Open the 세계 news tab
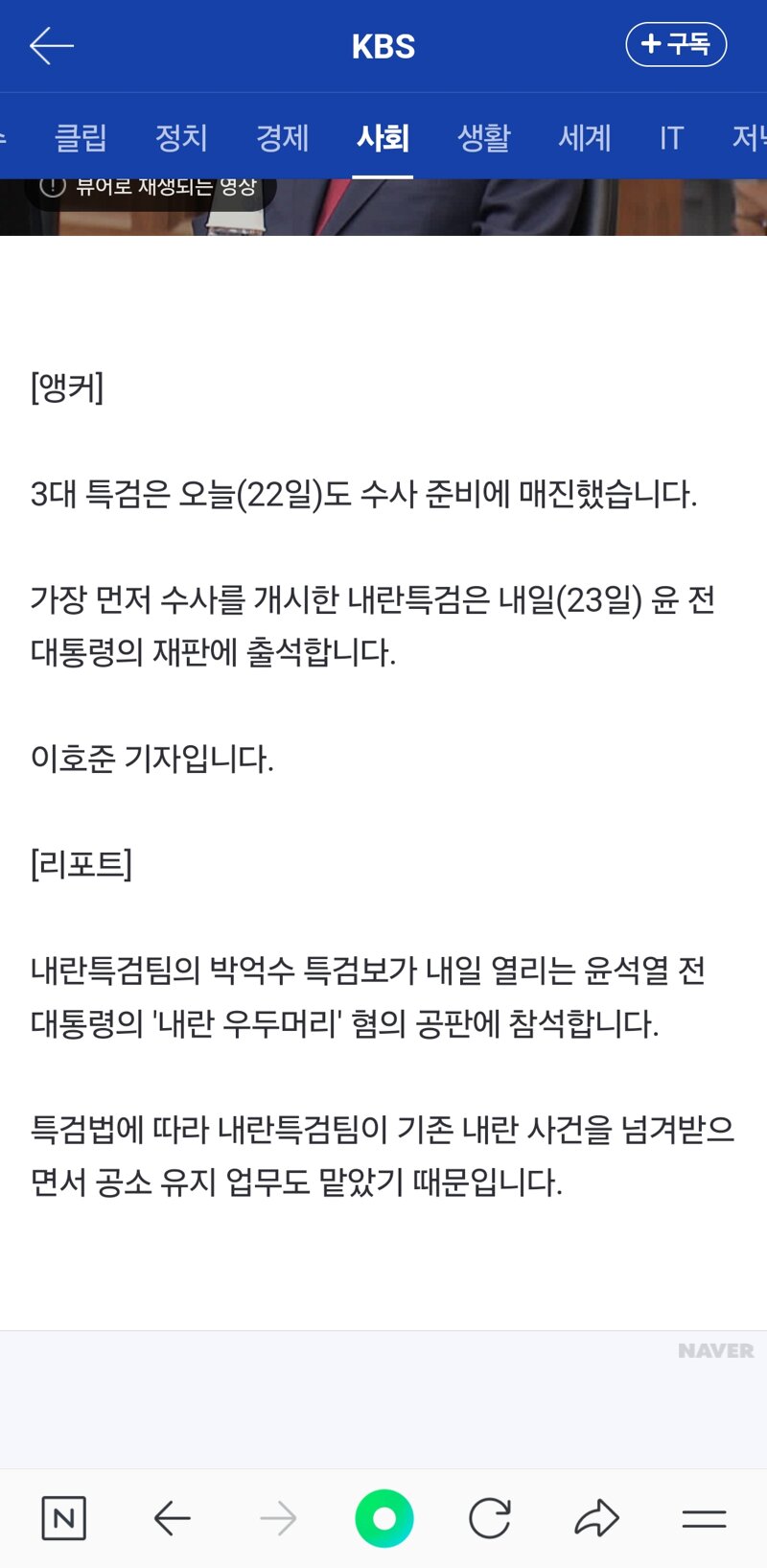Screen dimensions: 767x1568 pos(585,137)
